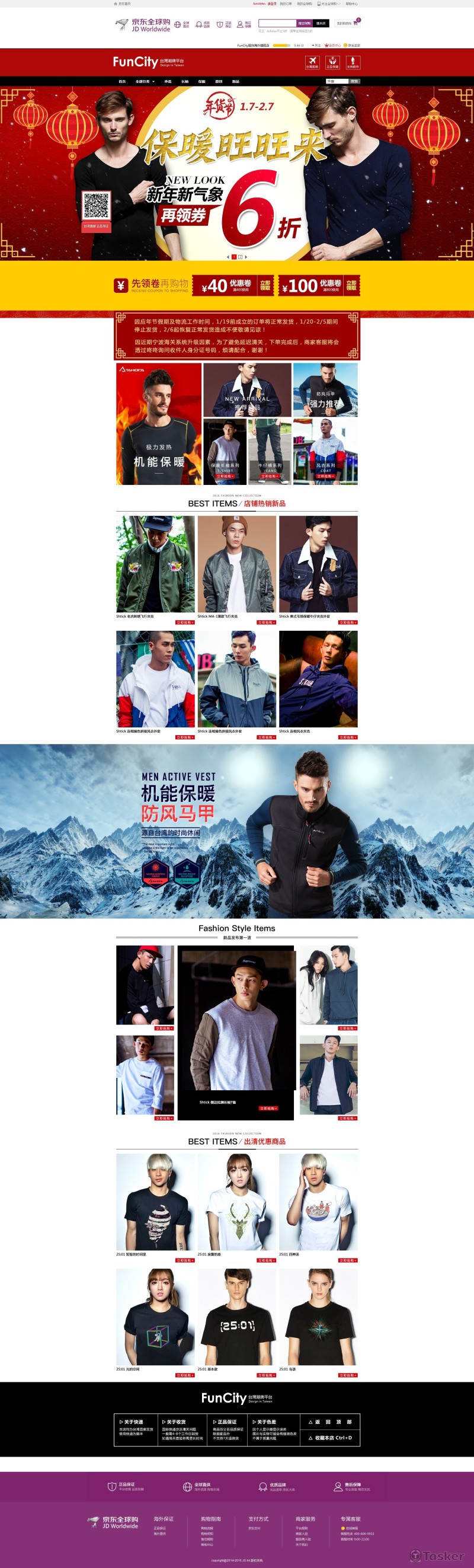Open the green tiger-embroidered bomber jacket card

point(155,564)
